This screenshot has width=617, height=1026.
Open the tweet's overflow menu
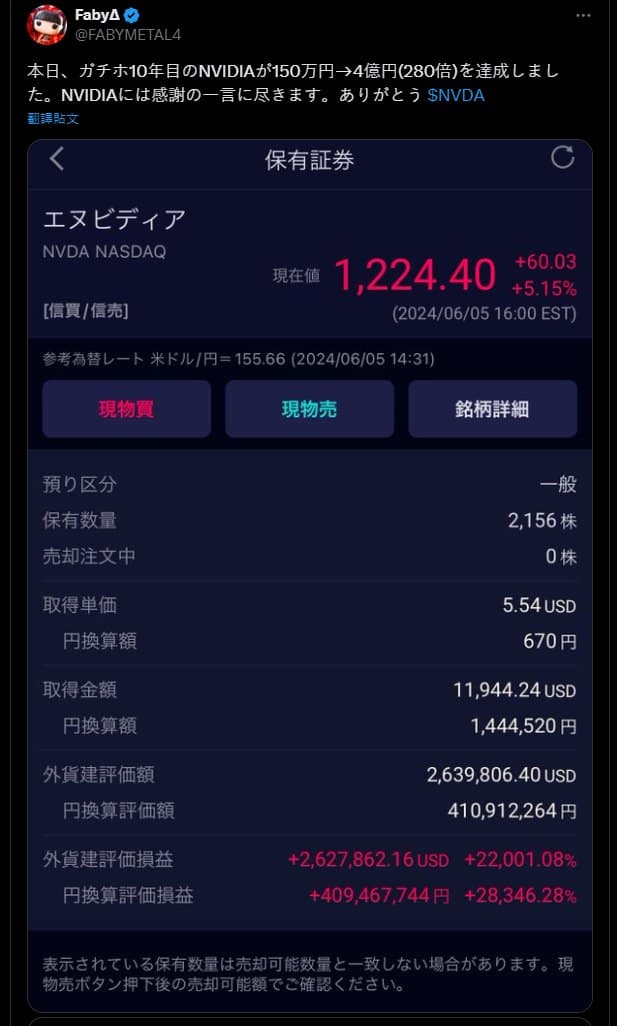[x=584, y=16]
